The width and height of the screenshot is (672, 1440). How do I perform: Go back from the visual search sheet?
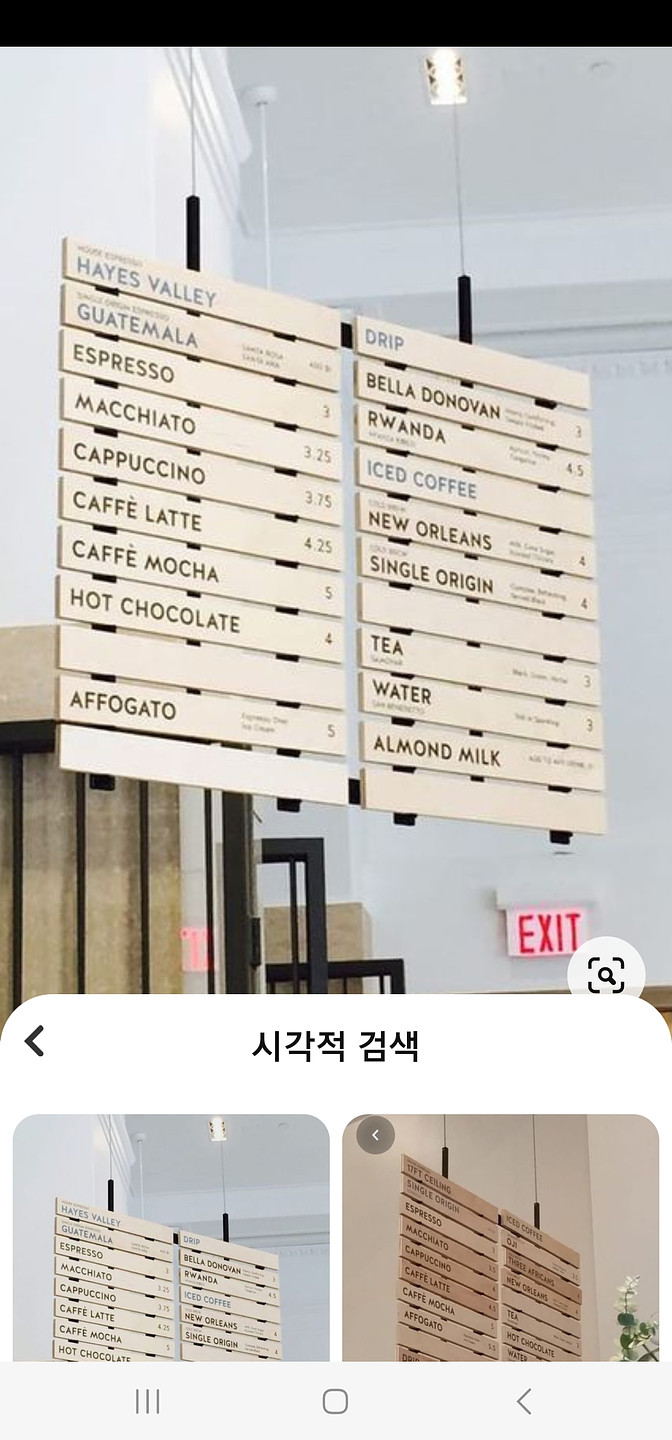tap(35, 1041)
